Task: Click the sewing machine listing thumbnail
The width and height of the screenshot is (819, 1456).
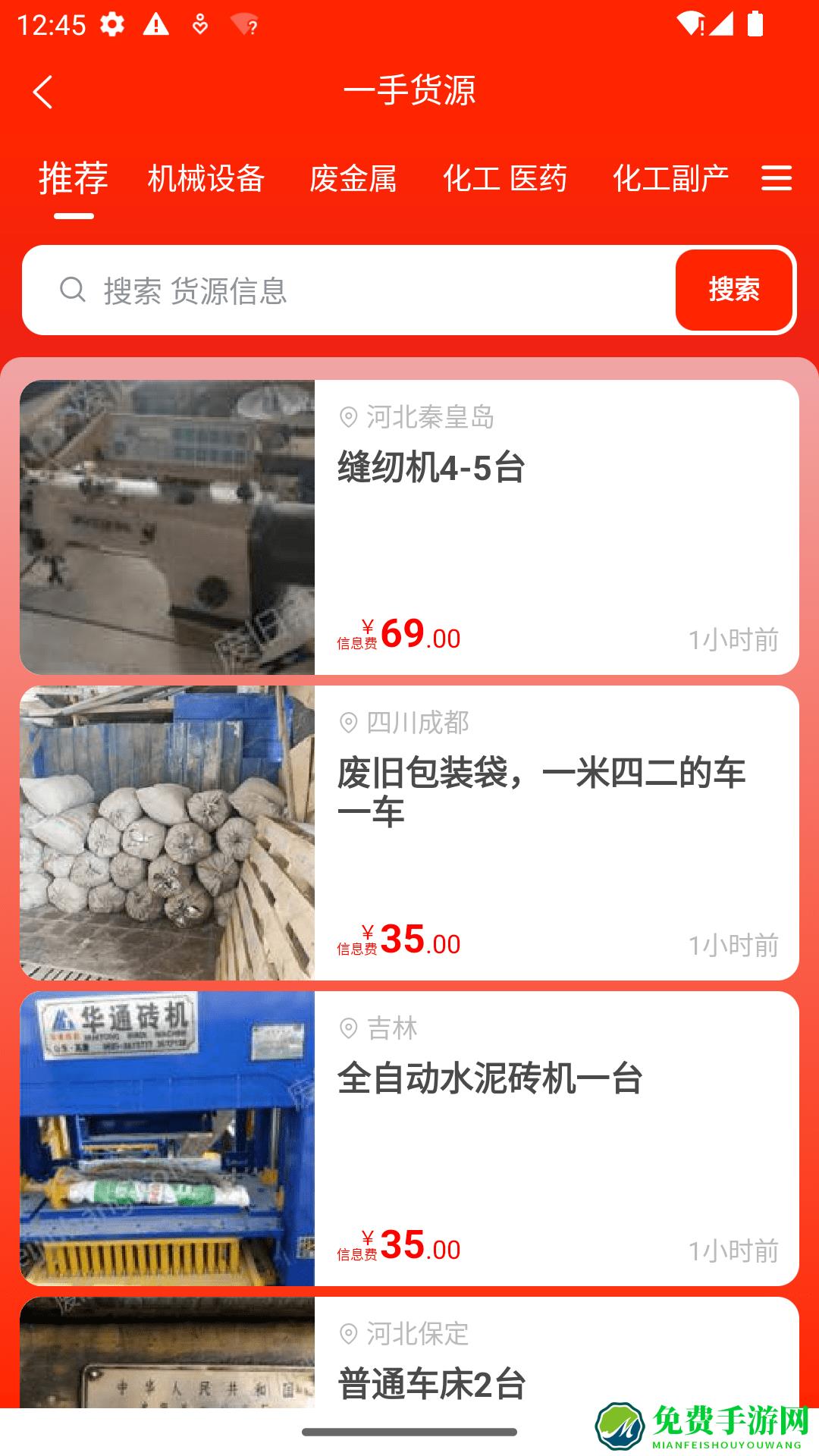Action: 167,526
